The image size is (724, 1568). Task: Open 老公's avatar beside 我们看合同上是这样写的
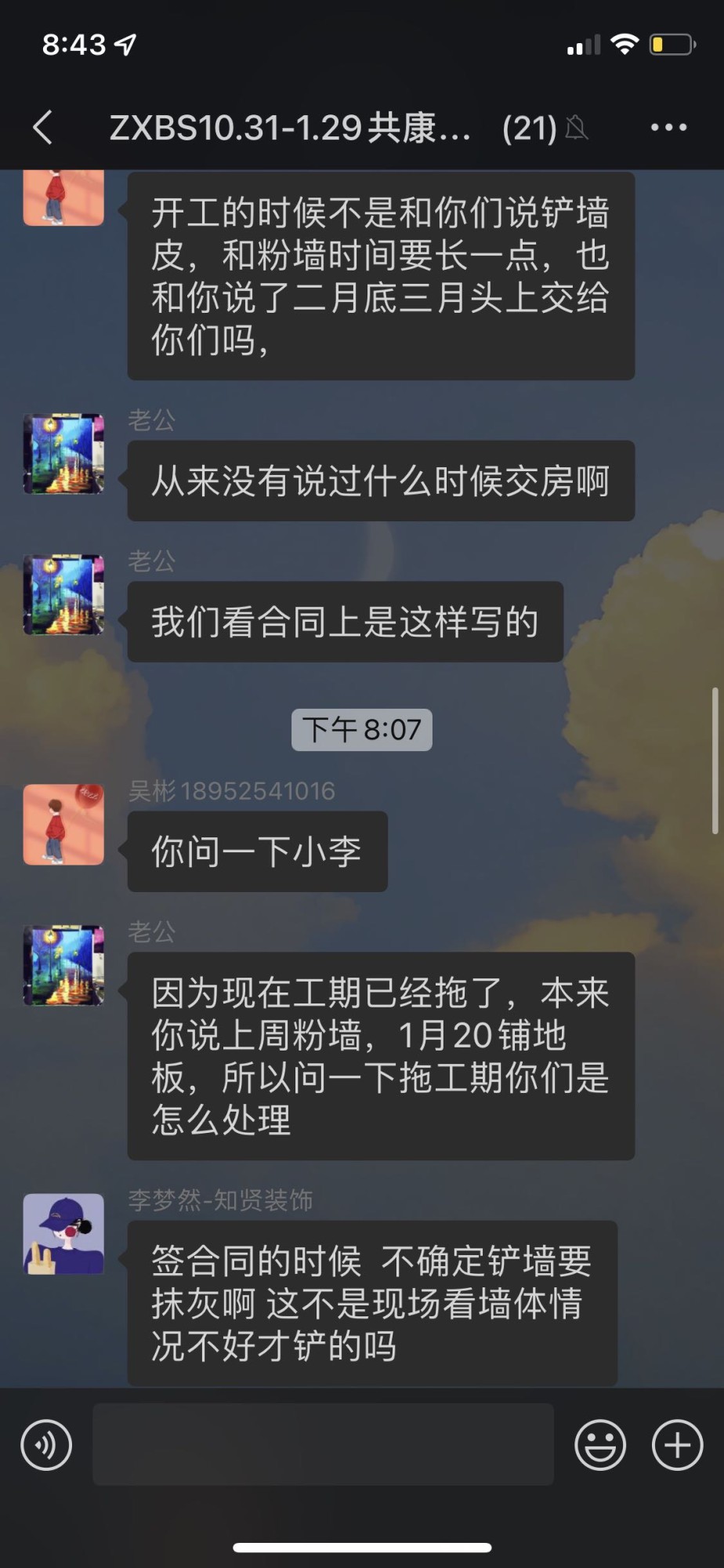click(63, 594)
